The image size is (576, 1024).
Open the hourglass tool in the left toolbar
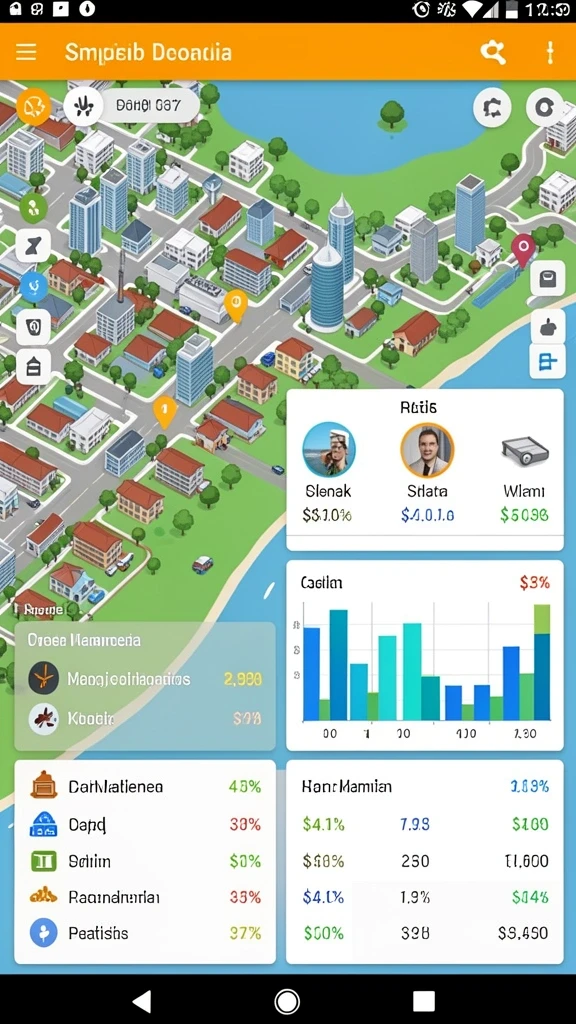[x=33, y=246]
